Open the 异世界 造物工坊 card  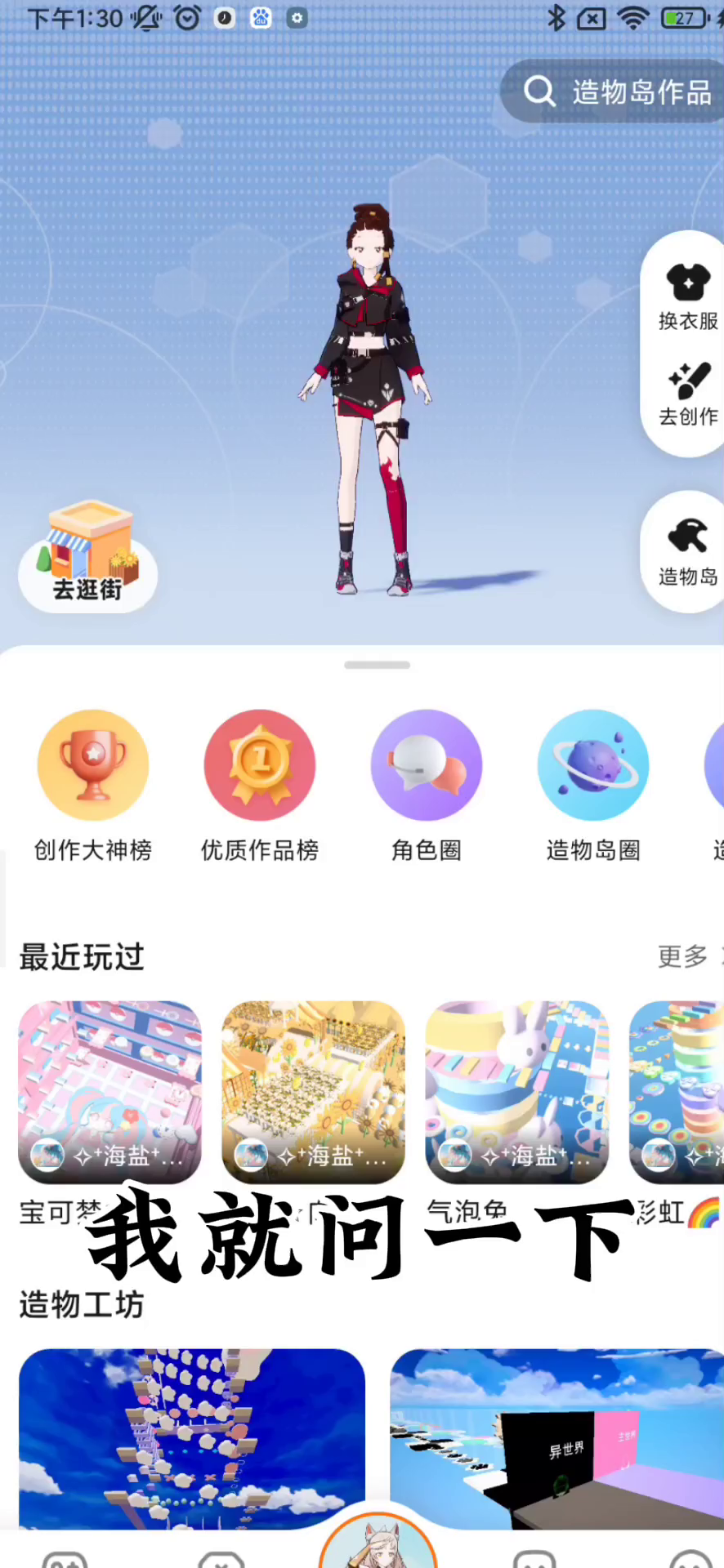pyautogui.click(x=556, y=1437)
